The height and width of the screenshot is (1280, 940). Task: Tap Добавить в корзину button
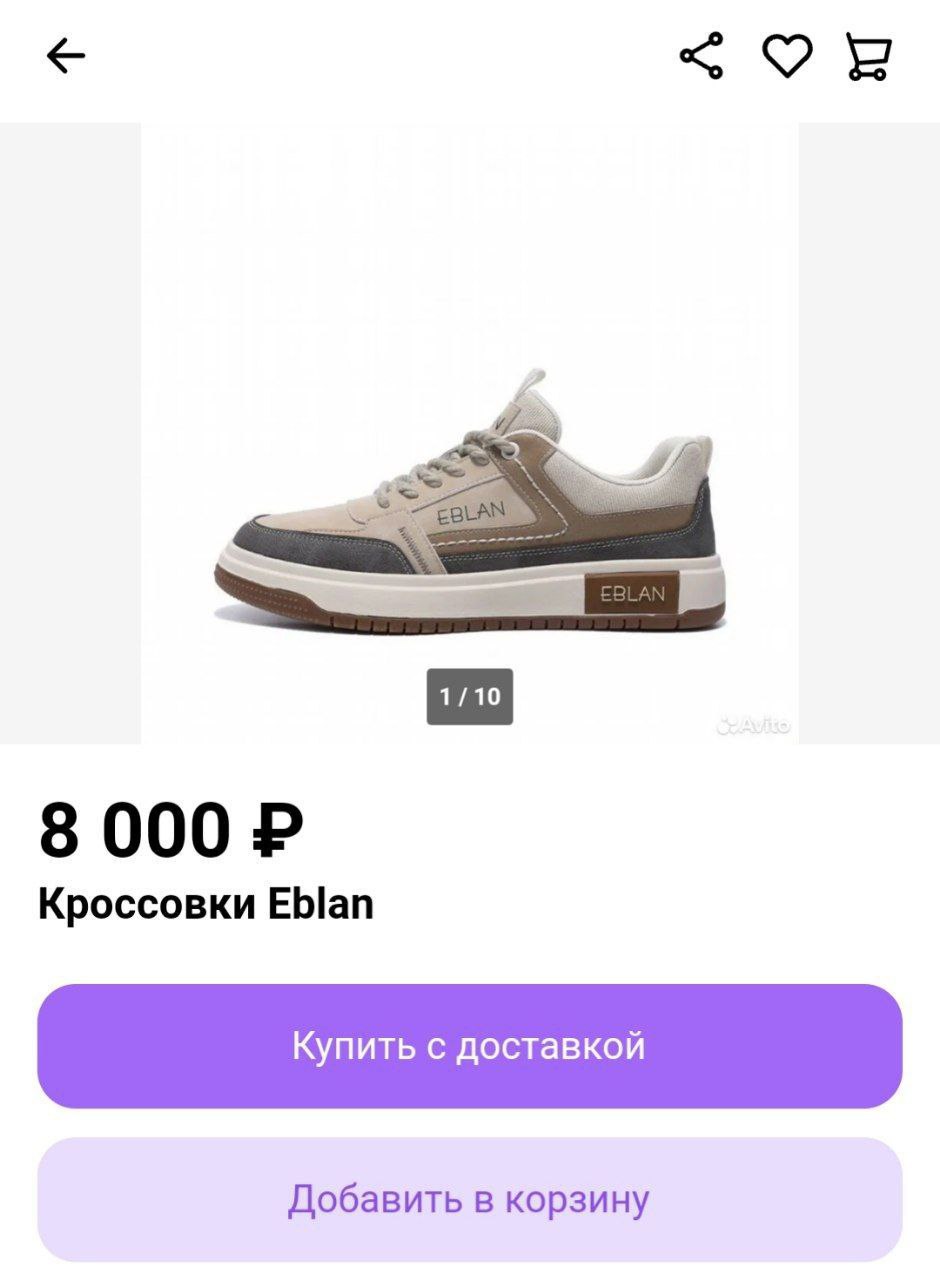469,1199
